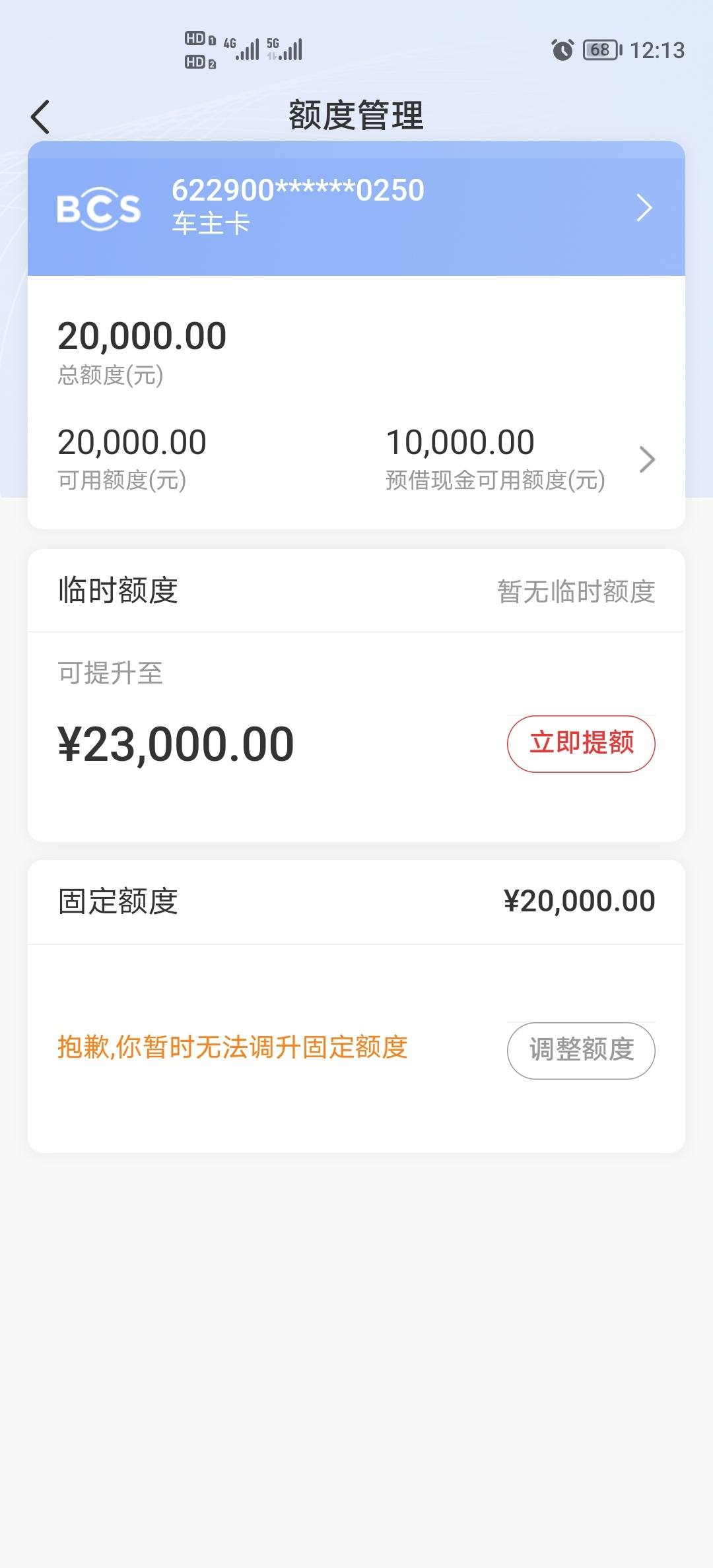
Task: Open the 车主卡 card ending 0250
Action: coord(356,209)
